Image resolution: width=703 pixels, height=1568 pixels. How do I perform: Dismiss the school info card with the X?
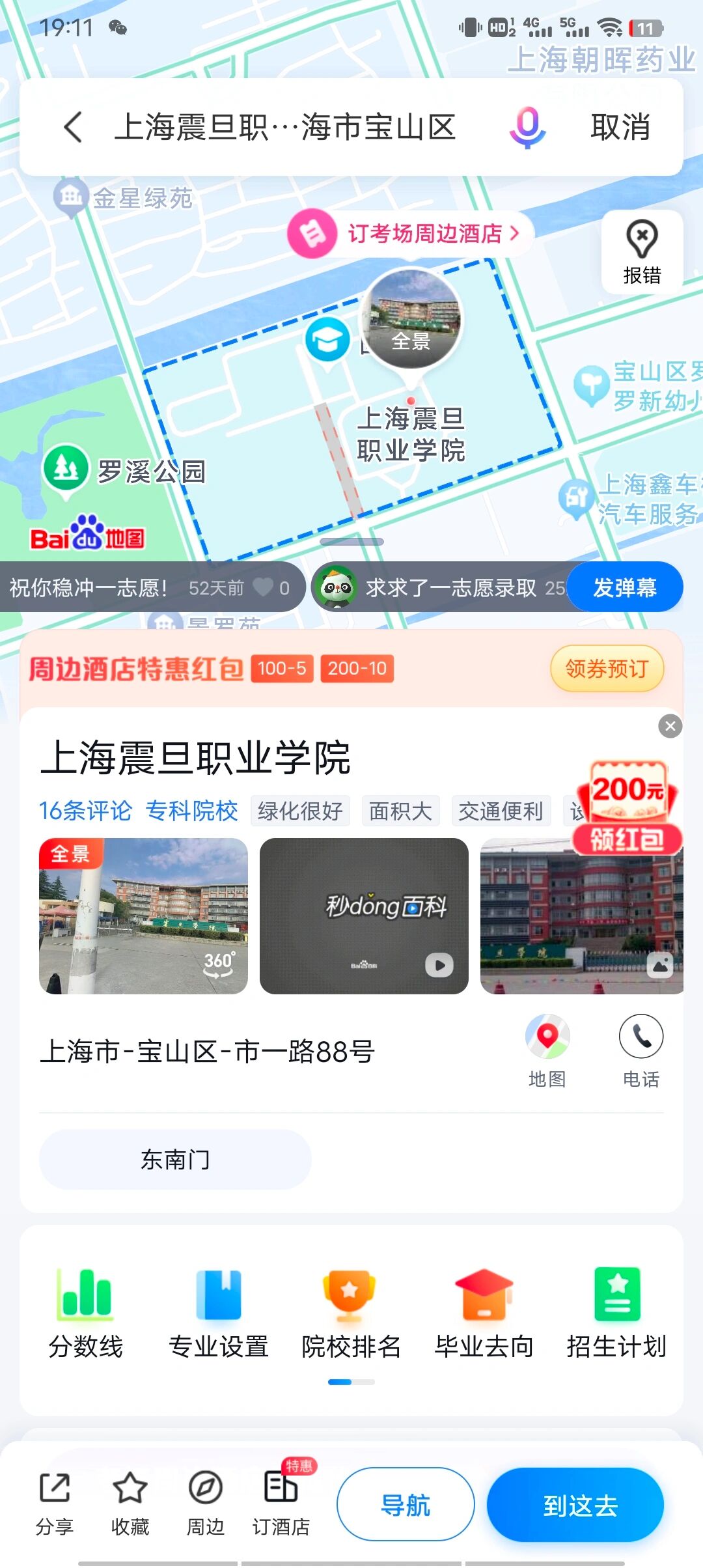670,727
